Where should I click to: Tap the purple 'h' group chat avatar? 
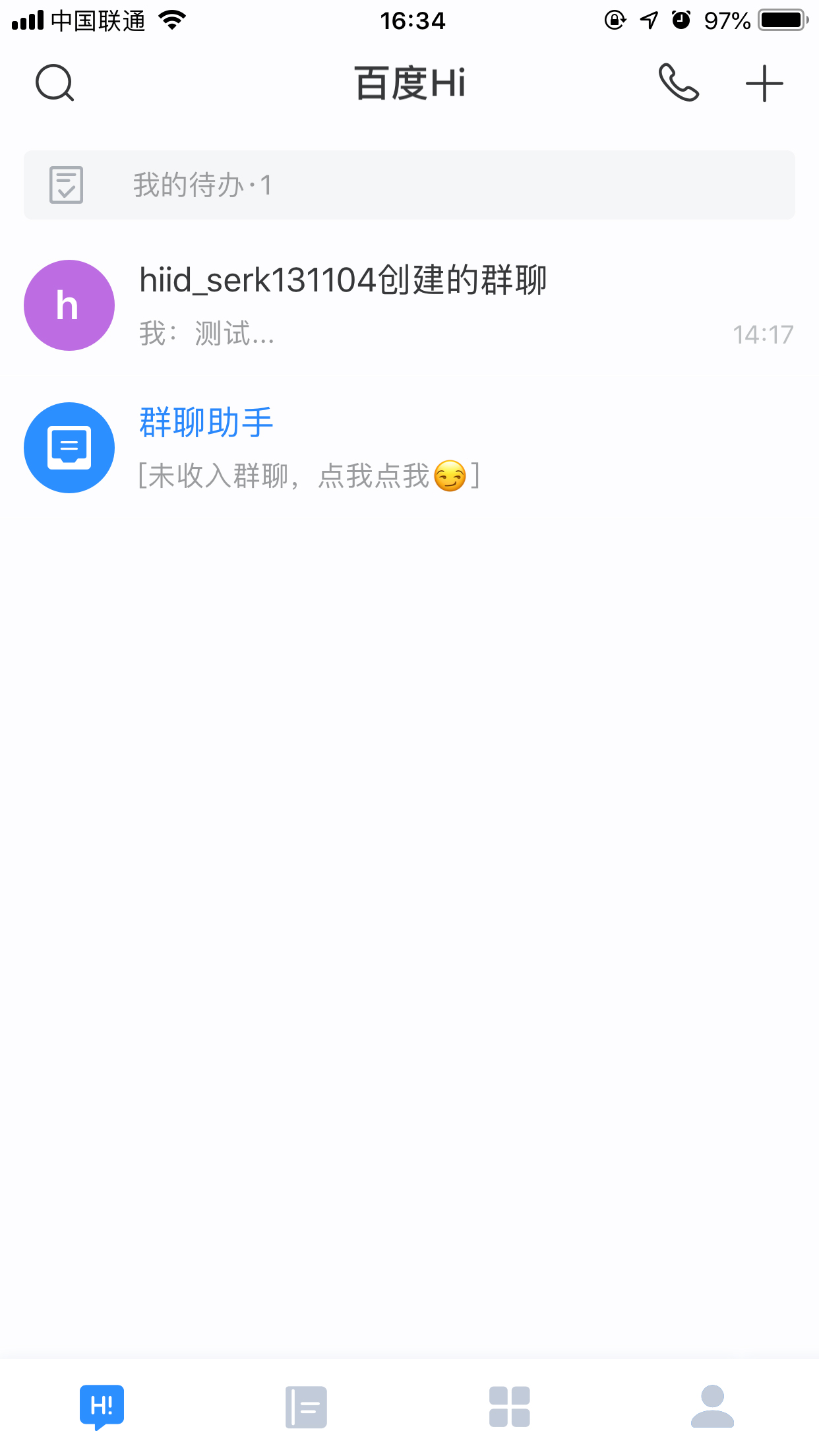[69, 305]
